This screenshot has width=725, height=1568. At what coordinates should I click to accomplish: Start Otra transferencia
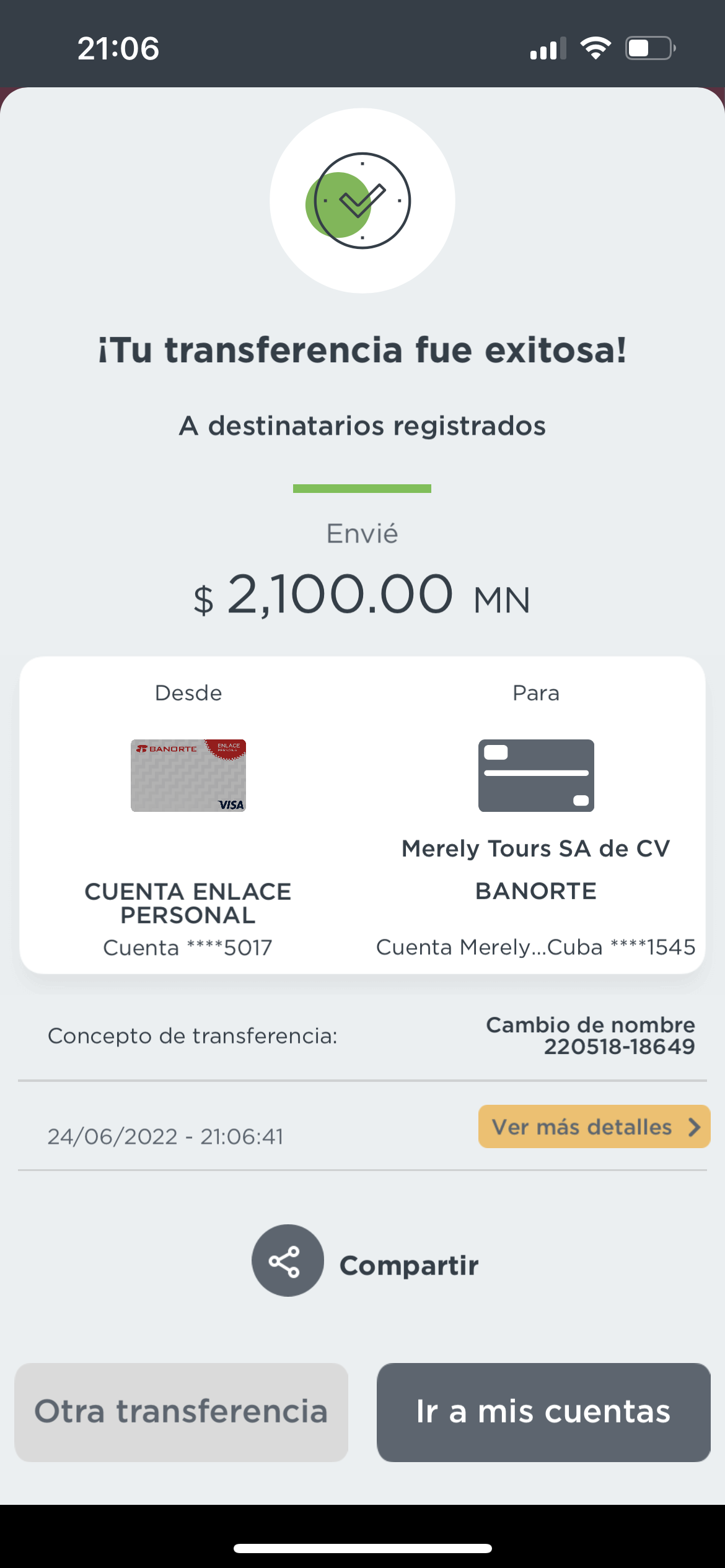(181, 1412)
